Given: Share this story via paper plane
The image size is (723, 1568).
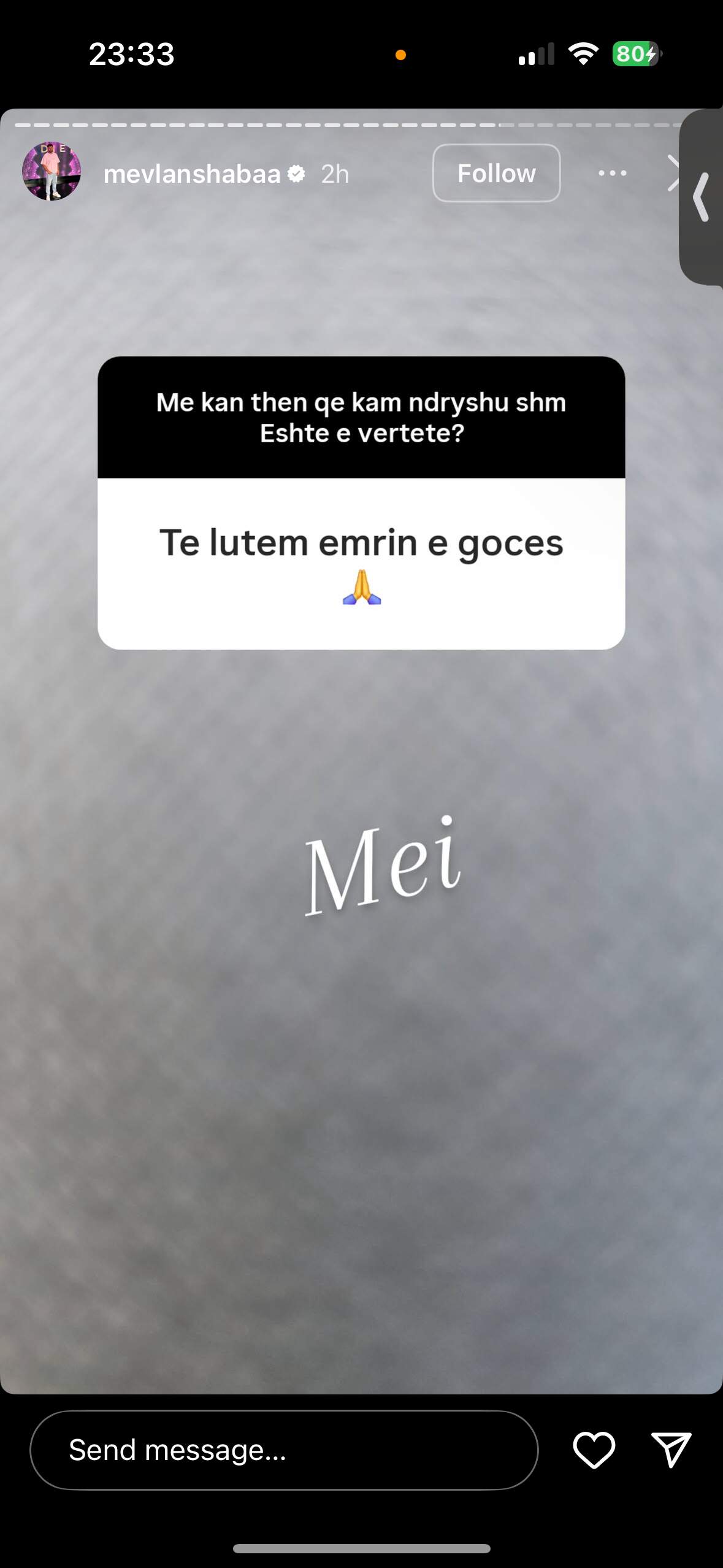Looking at the screenshot, I should (x=671, y=1450).
